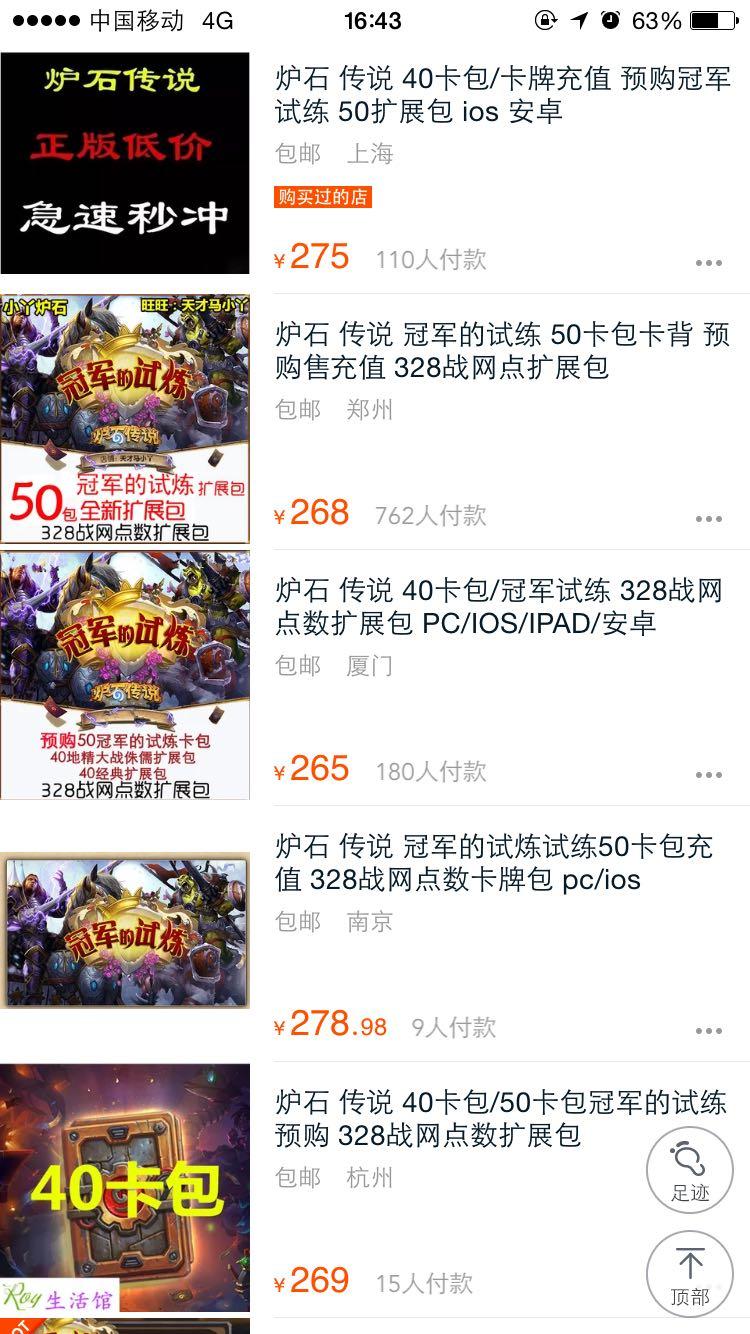Screen dimensions: 750x1334
Task: Open more options for the ¥268 Zhengzhou listing
Action: pyautogui.click(x=710, y=518)
